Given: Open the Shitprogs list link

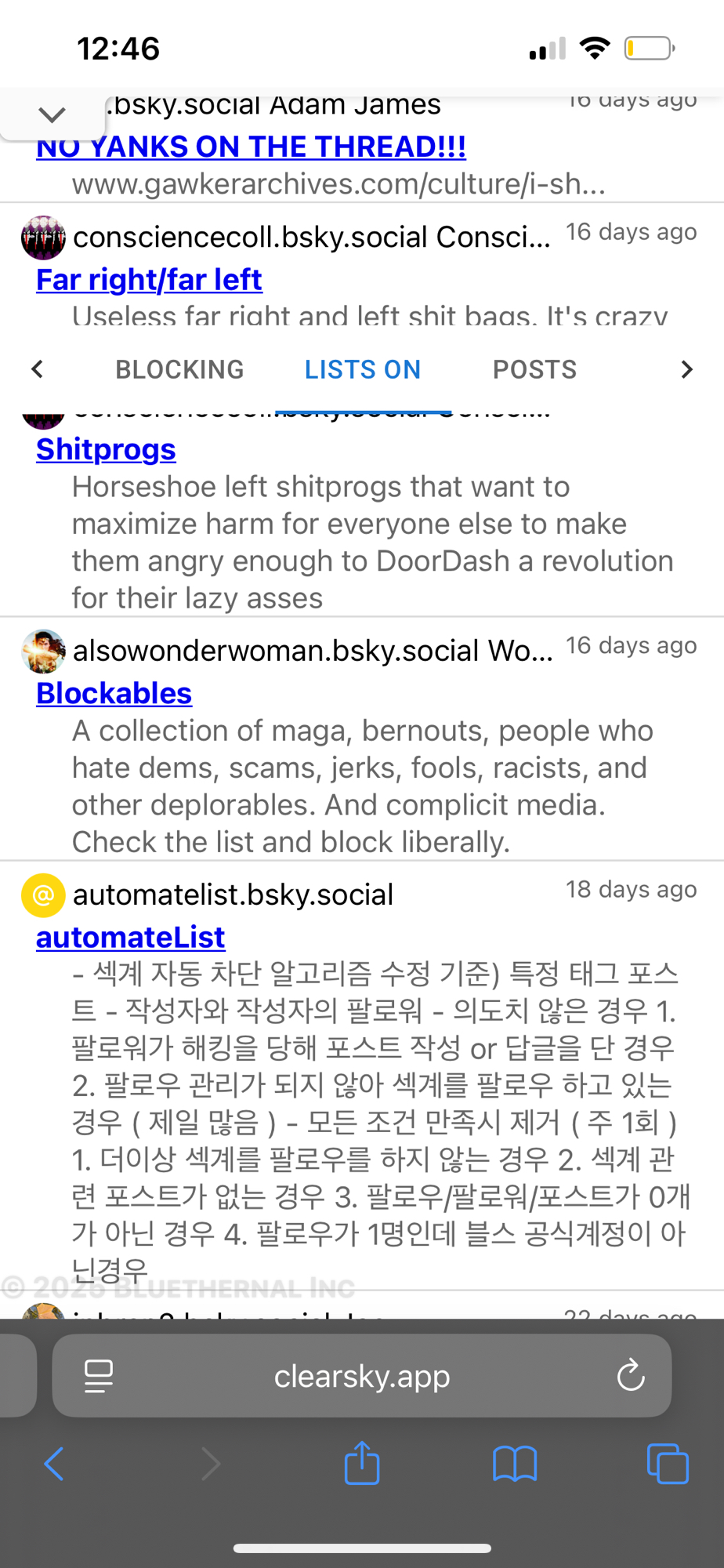Looking at the screenshot, I should (106, 449).
